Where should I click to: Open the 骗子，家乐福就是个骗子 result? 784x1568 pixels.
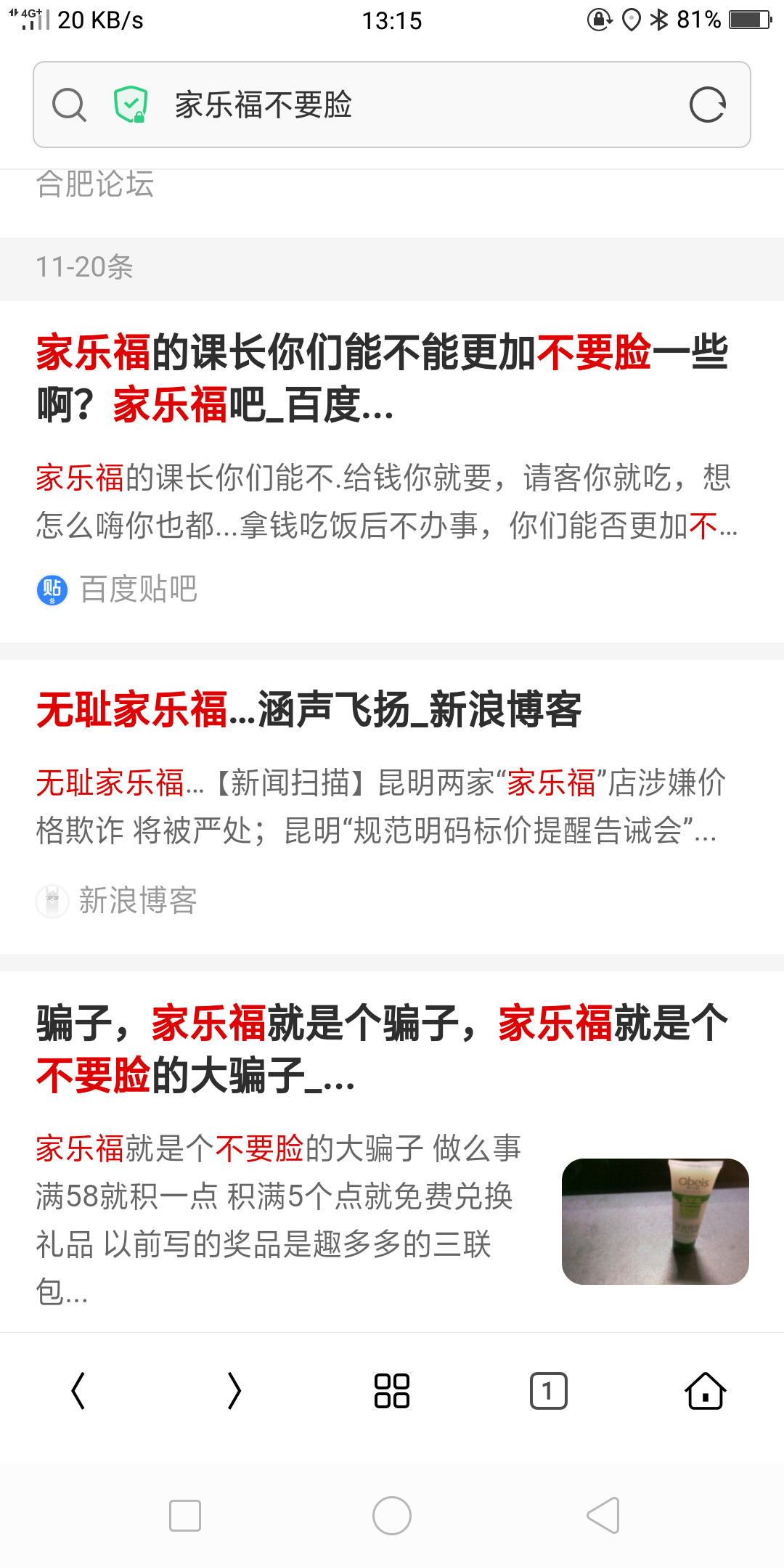pos(382,1049)
